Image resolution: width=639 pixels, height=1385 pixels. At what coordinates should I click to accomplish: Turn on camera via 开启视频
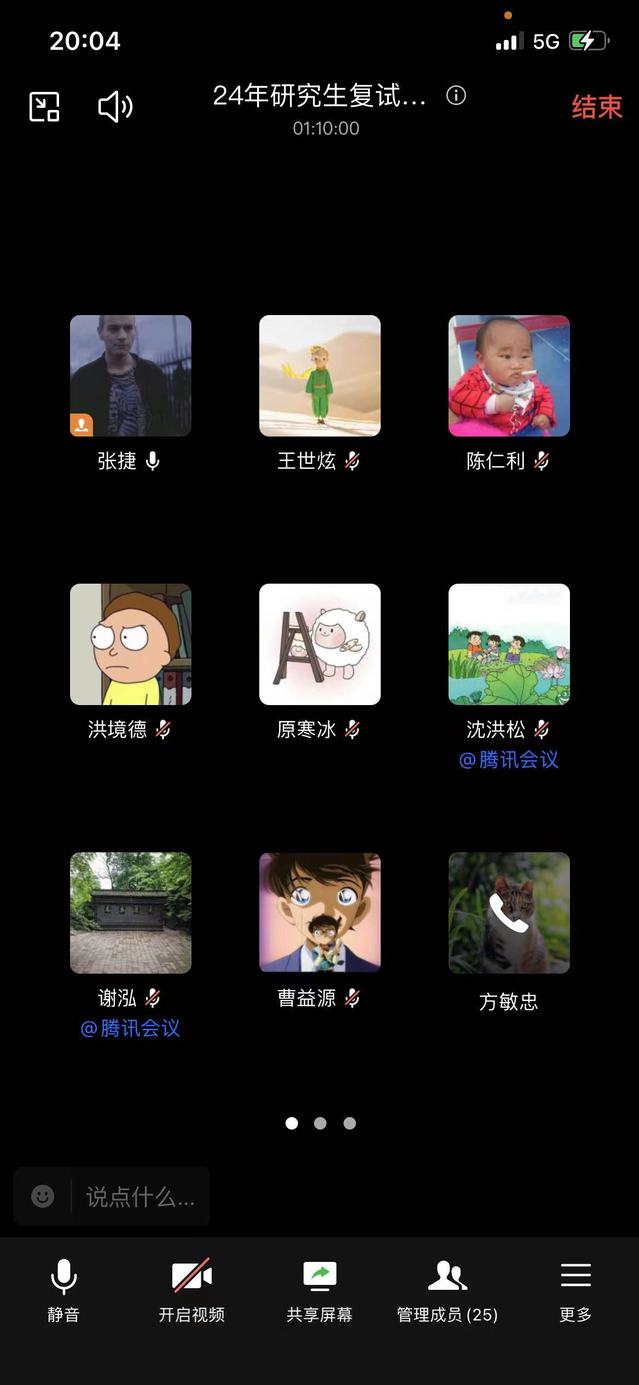[x=191, y=1290]
